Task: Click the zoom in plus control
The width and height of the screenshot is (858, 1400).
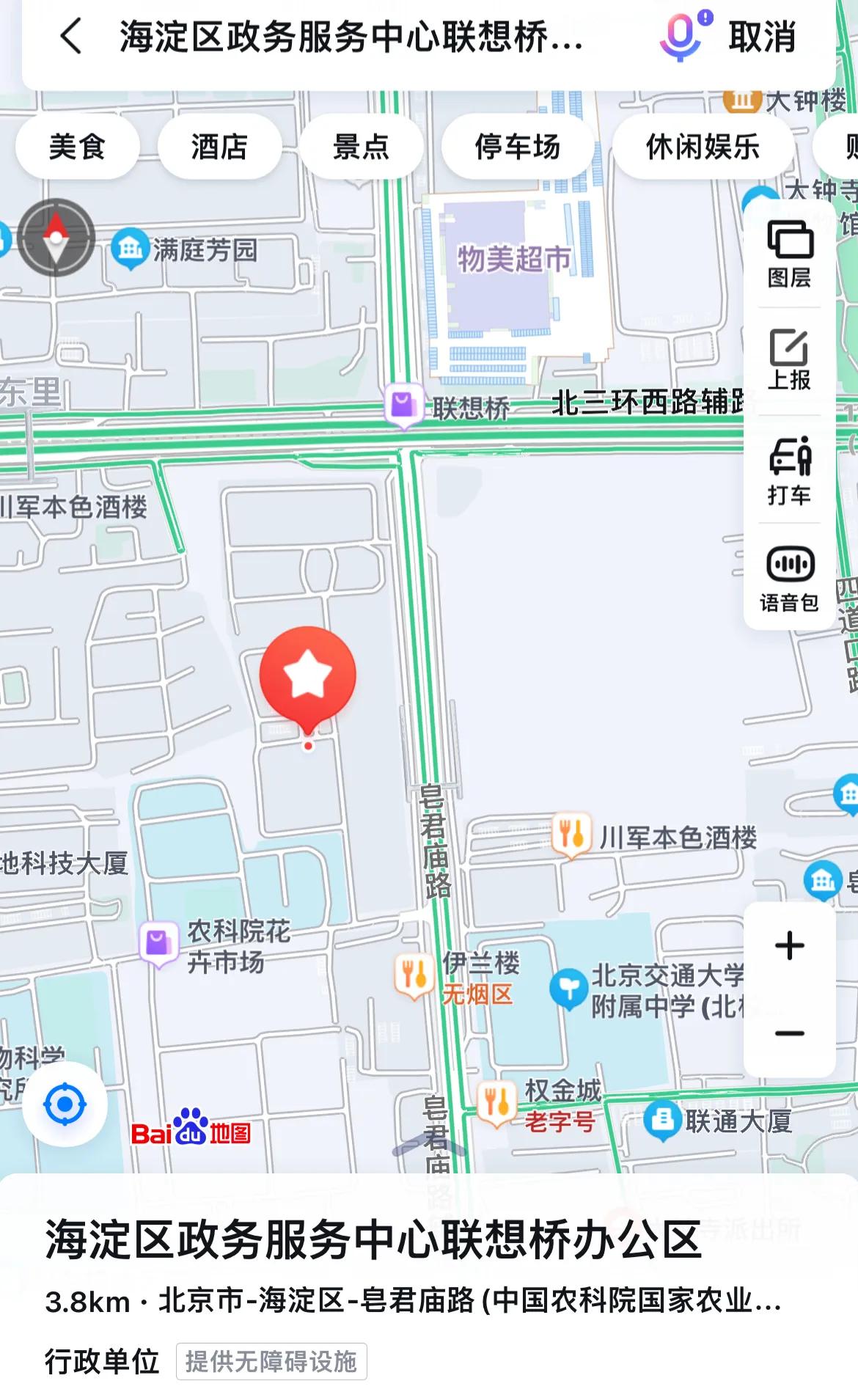Action: tap(789, 946)
